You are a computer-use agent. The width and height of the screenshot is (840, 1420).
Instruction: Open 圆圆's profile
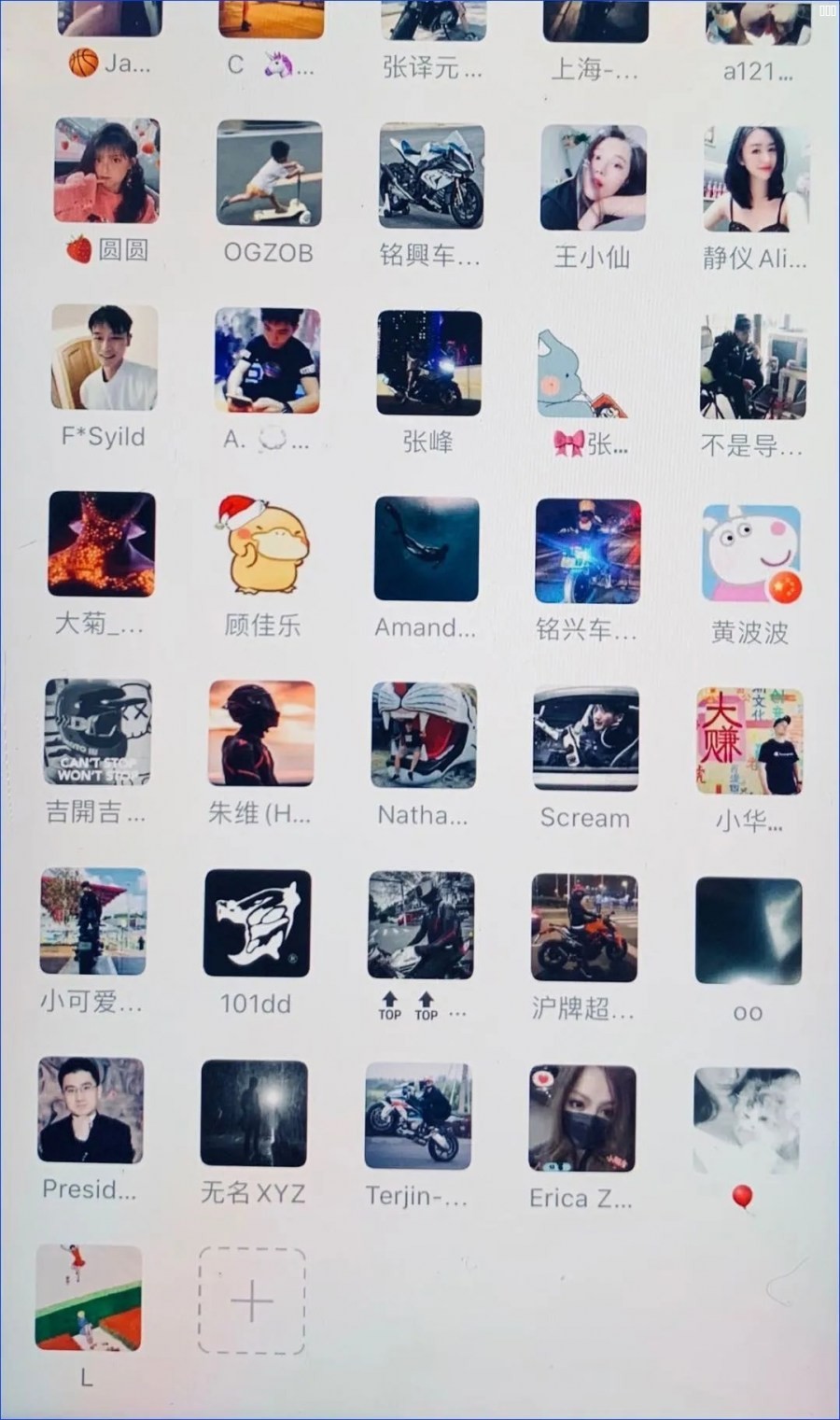click(x=106, y=171)
